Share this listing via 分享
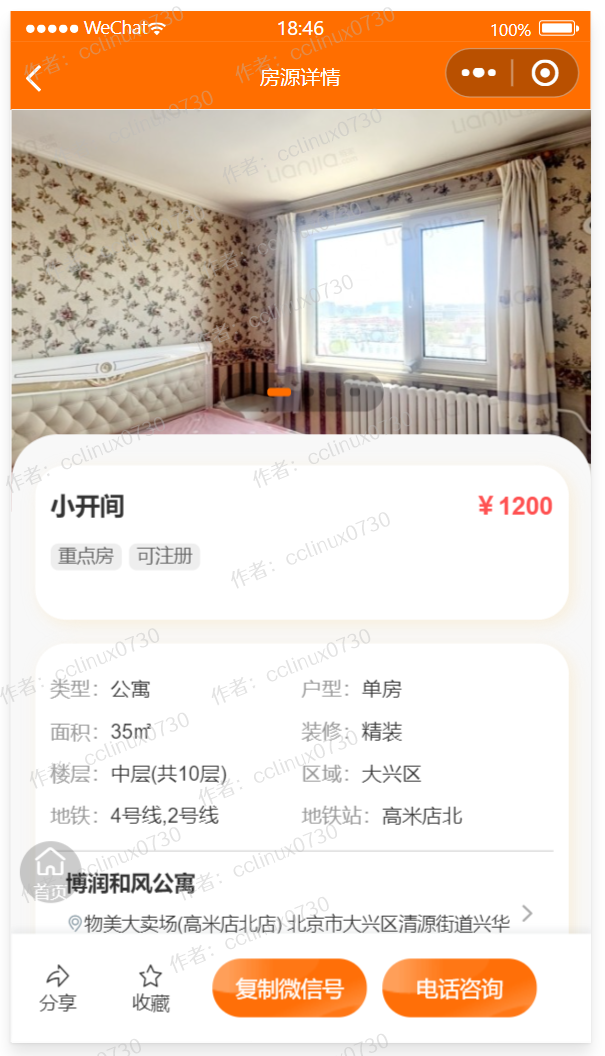Image resolution: width=605 pixels, height=1056 pixels. 58,988
